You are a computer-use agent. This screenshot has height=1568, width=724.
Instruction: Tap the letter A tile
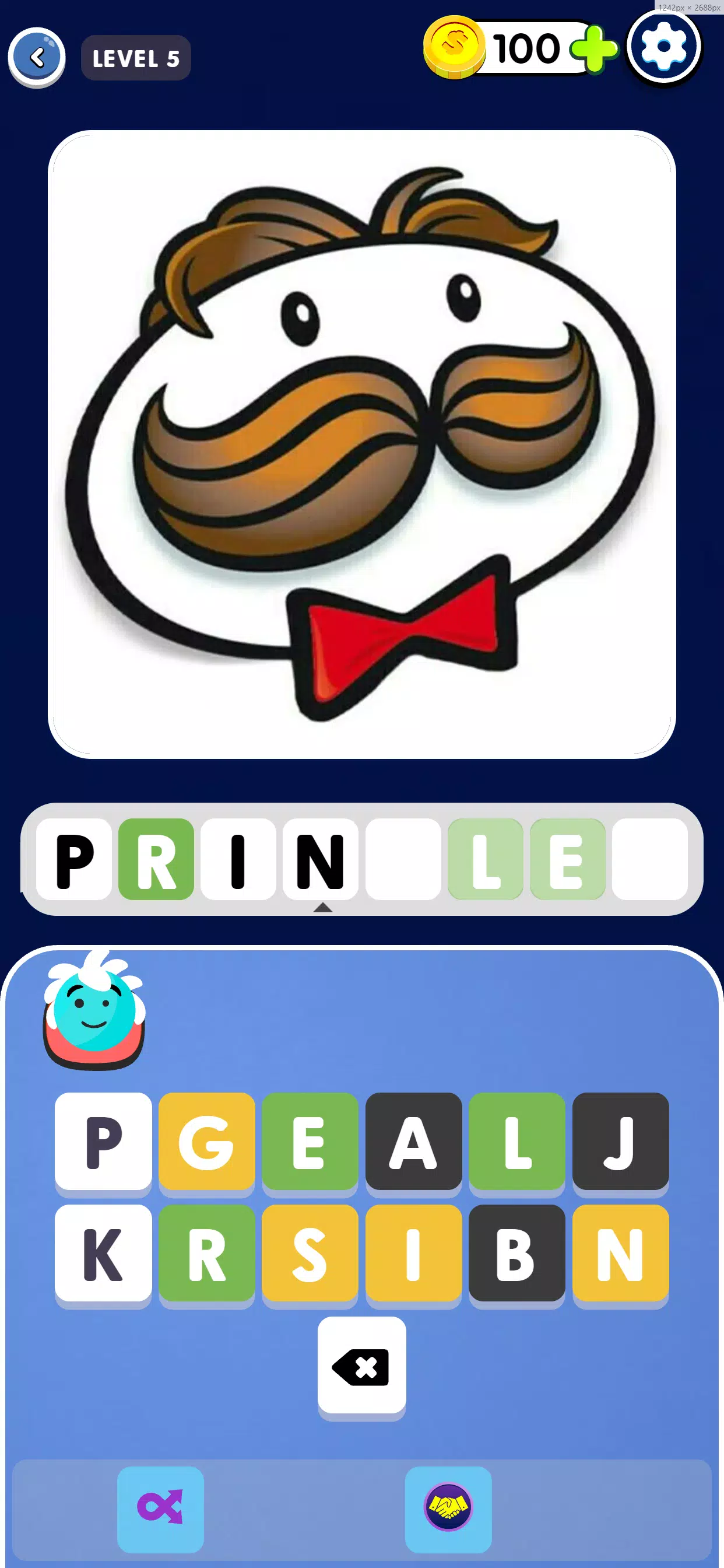click(x=413, y=1140)
